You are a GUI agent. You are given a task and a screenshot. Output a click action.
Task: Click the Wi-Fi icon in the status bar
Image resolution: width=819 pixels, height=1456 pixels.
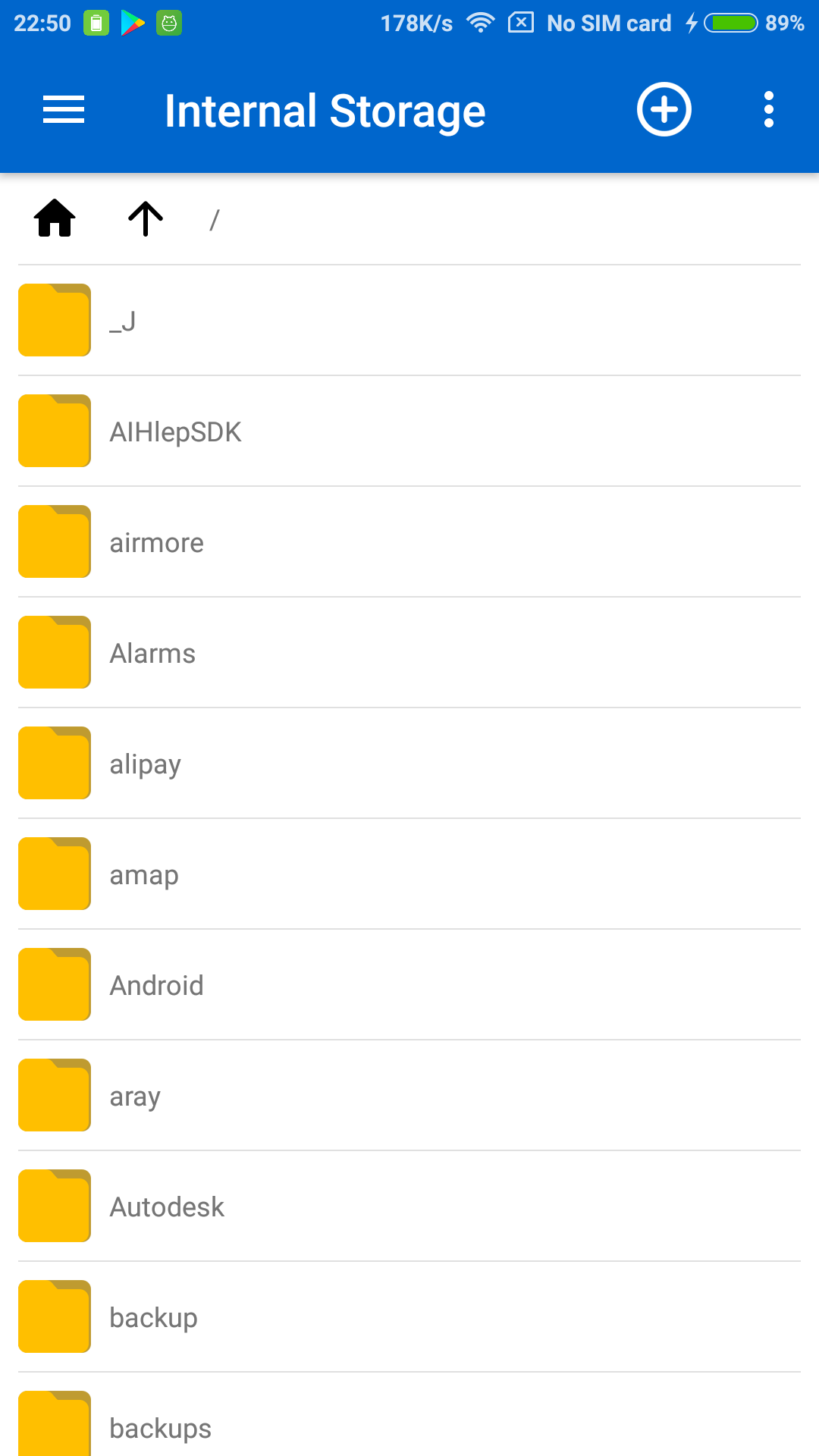pyautogui.click(x=480, y=23)
